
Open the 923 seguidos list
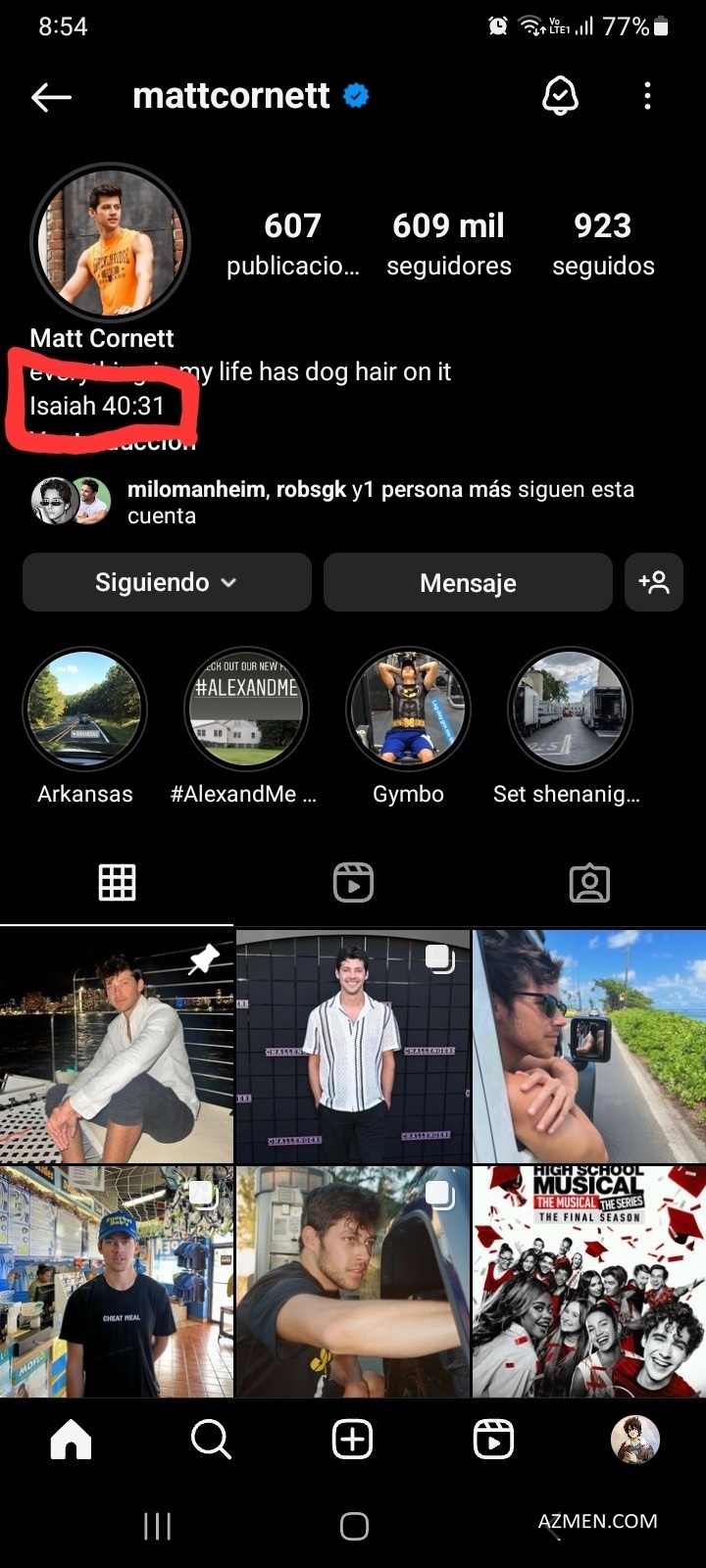[x=602, y=243]
